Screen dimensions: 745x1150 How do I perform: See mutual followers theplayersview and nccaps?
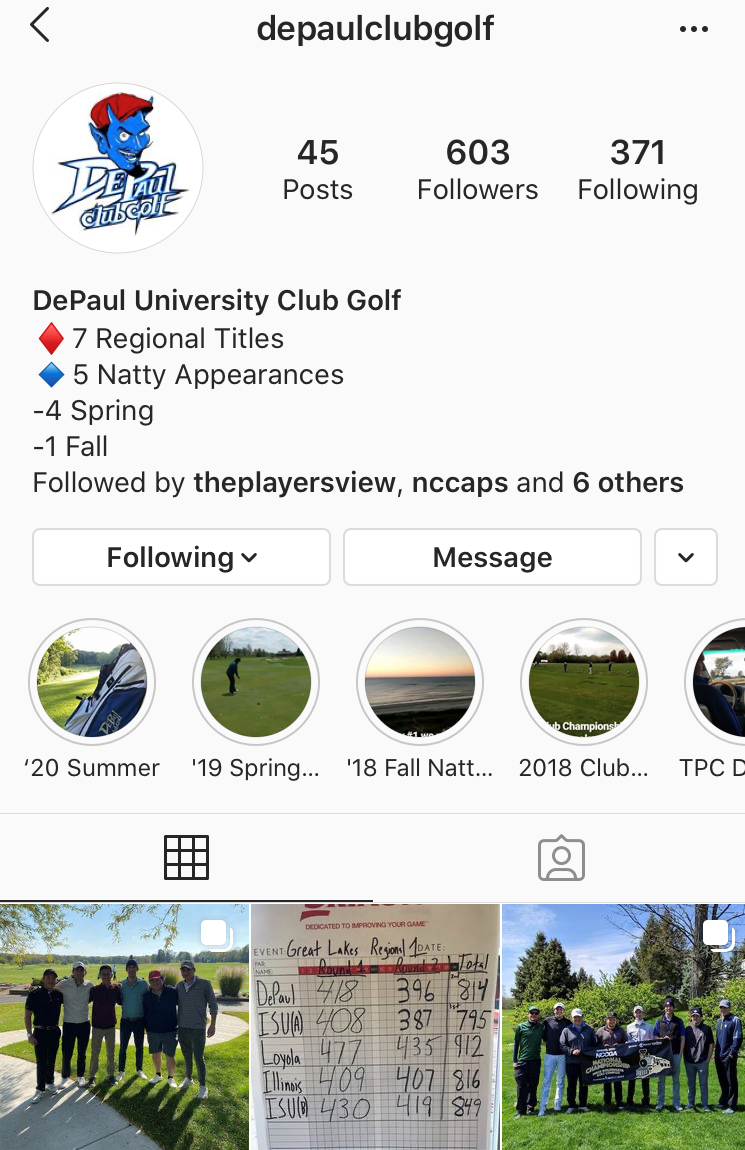coord(358,483)
